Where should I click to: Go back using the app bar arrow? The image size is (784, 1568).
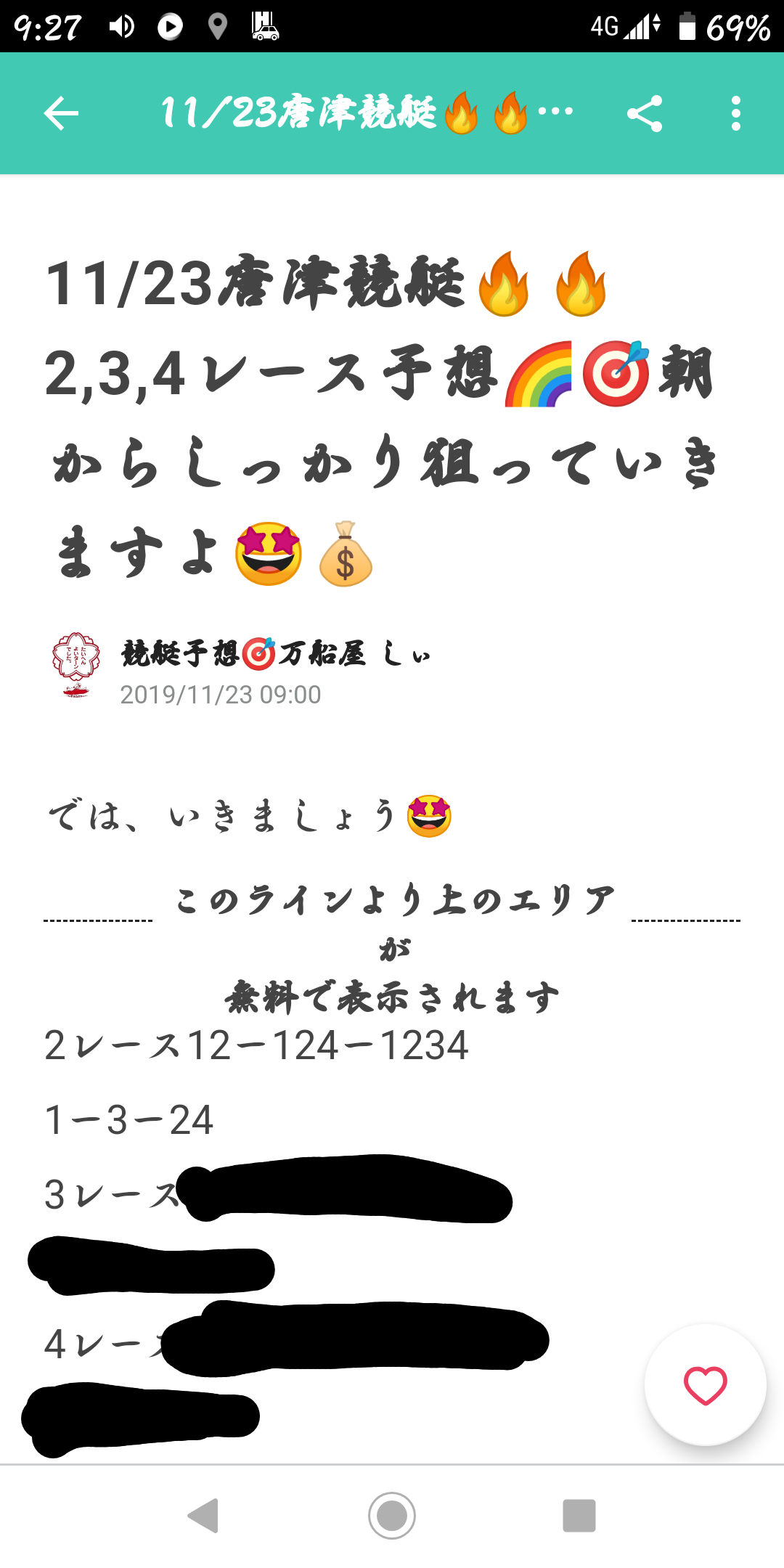click(x=61, y=114)
